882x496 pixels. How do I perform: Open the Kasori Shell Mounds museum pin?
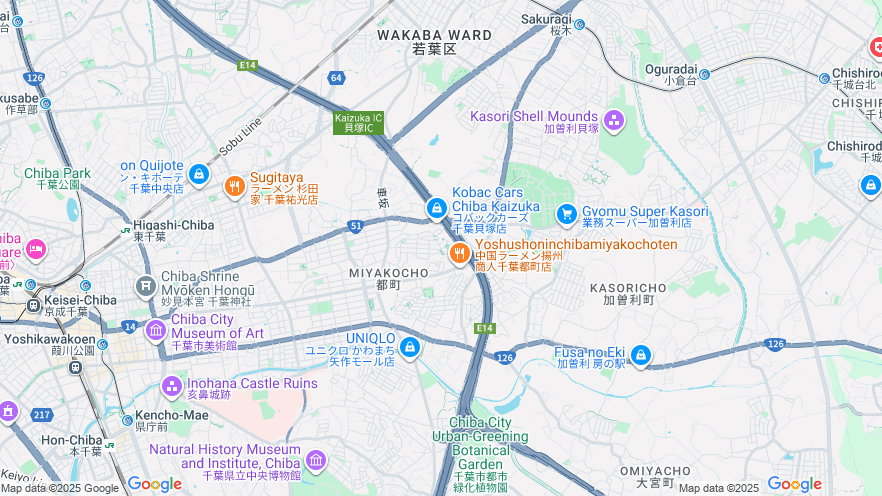click(x=613, y=121)
